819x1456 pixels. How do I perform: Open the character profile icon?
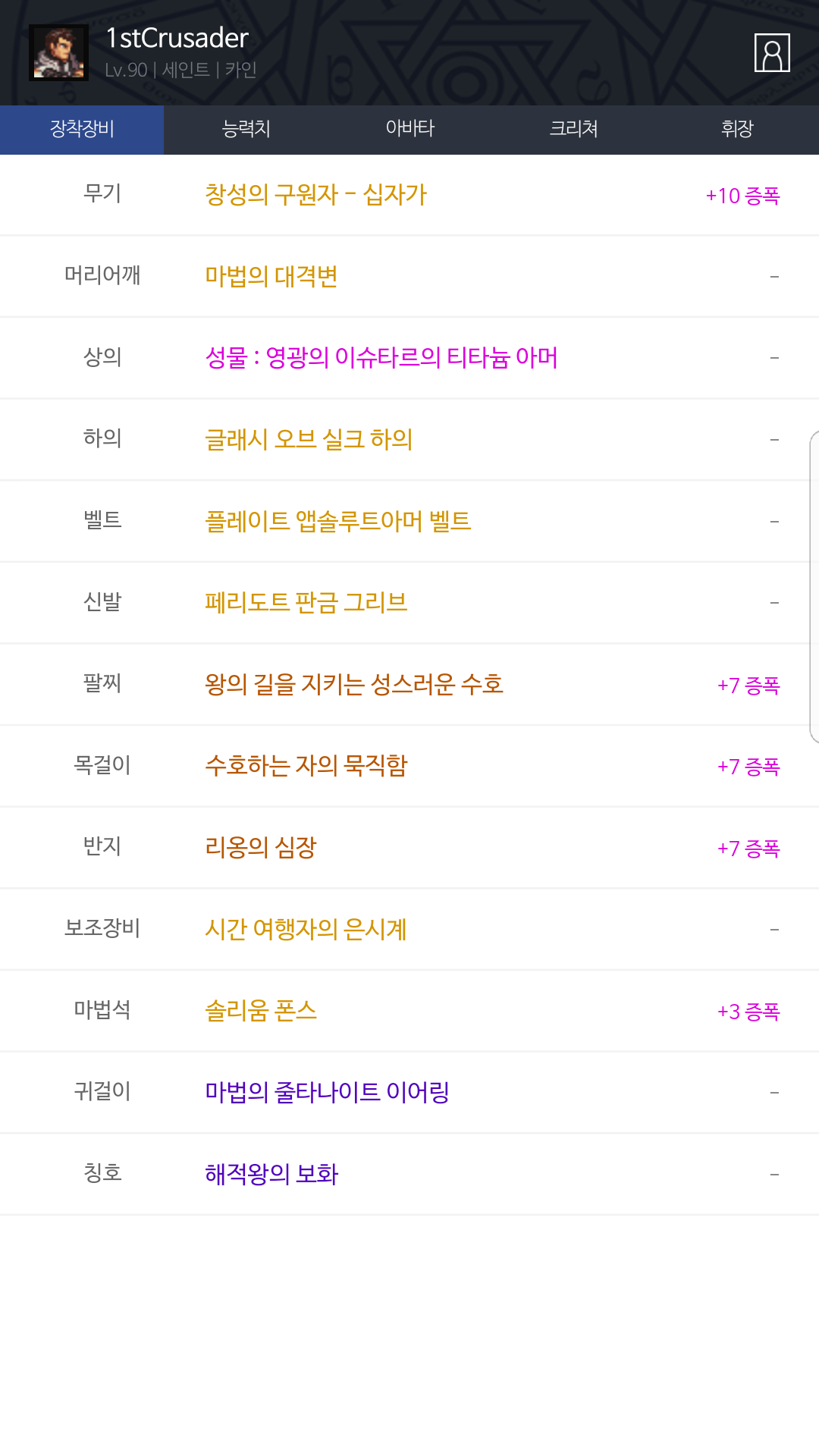click(x=772, y=53)
